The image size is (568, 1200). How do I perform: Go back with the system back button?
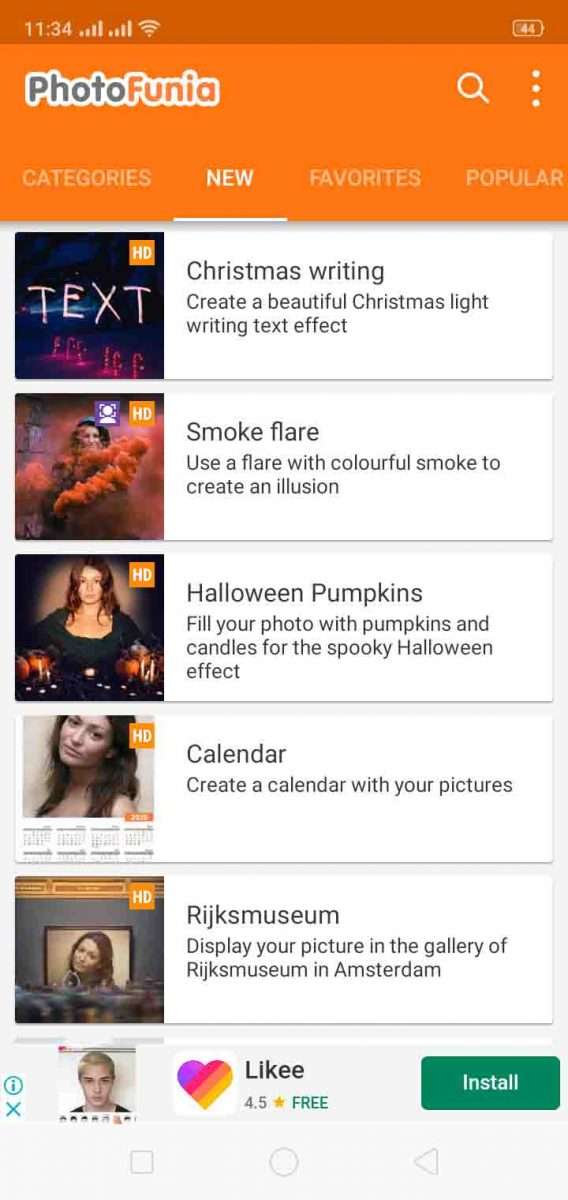[x=426, y=1161]
